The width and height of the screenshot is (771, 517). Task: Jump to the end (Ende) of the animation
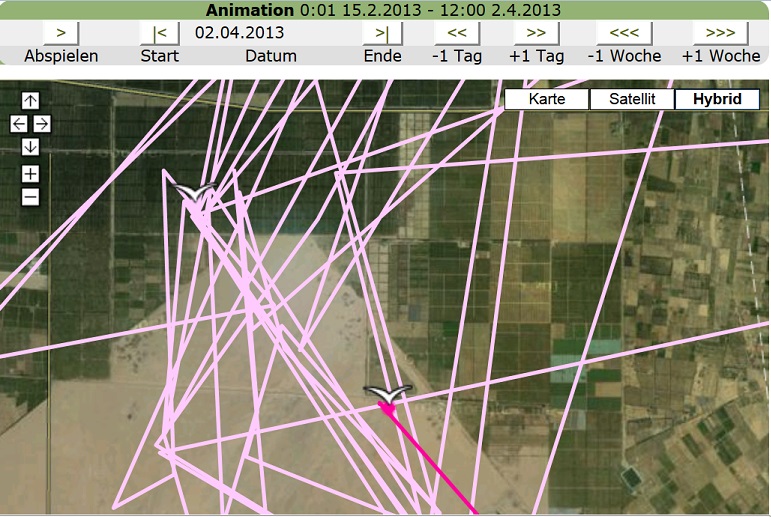coord(382,33)
